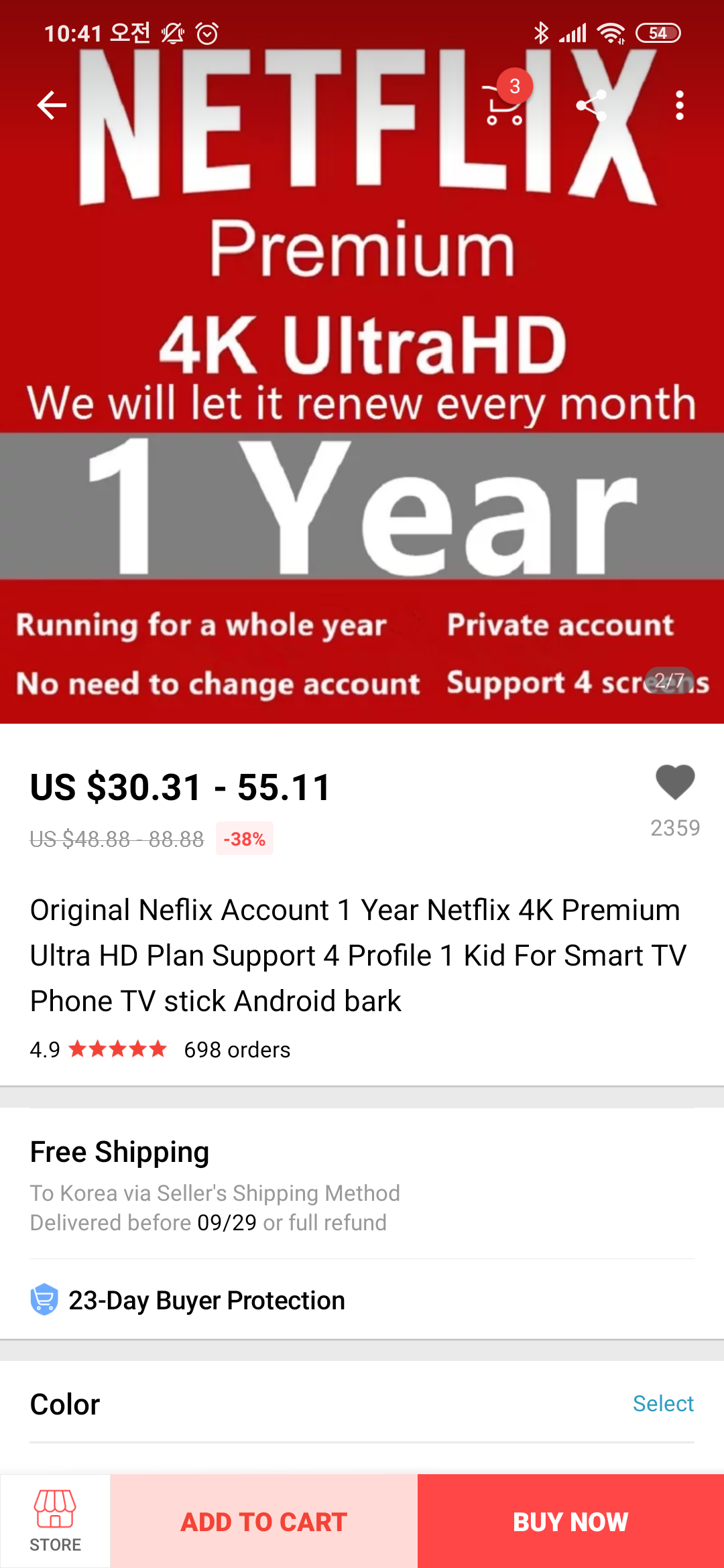724x1568 pixels.
Task: Visit the seller's STORE
Action: pos(55,1521)
